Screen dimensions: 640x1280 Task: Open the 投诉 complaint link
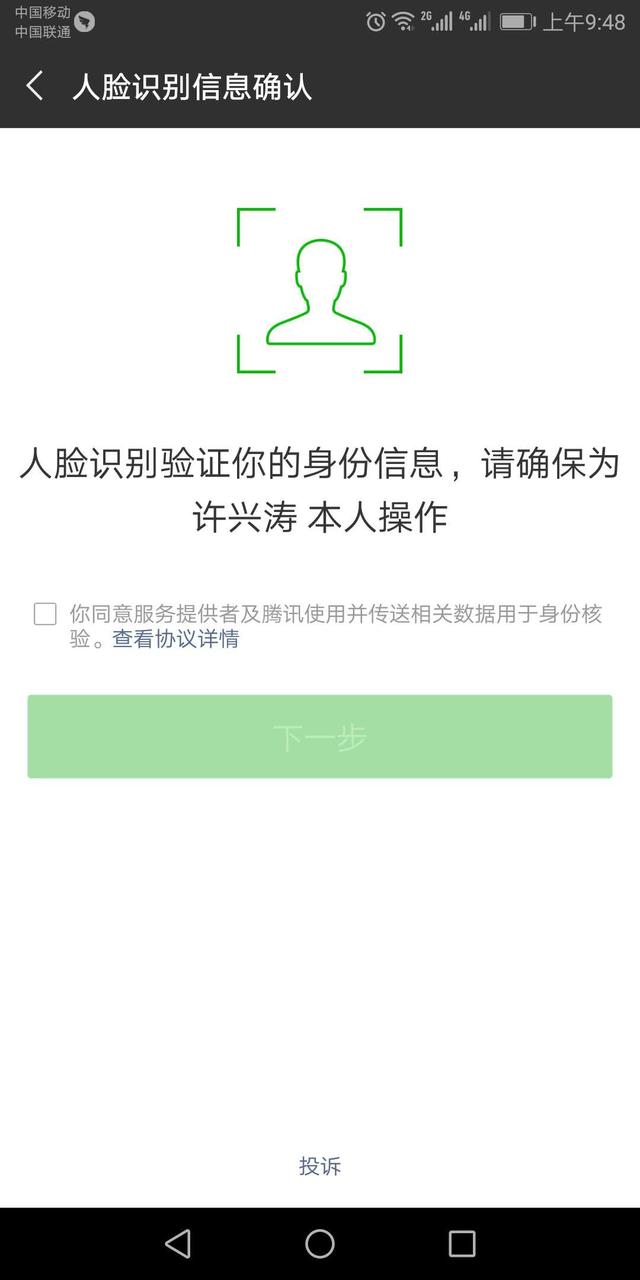(x=320, y=1166)
